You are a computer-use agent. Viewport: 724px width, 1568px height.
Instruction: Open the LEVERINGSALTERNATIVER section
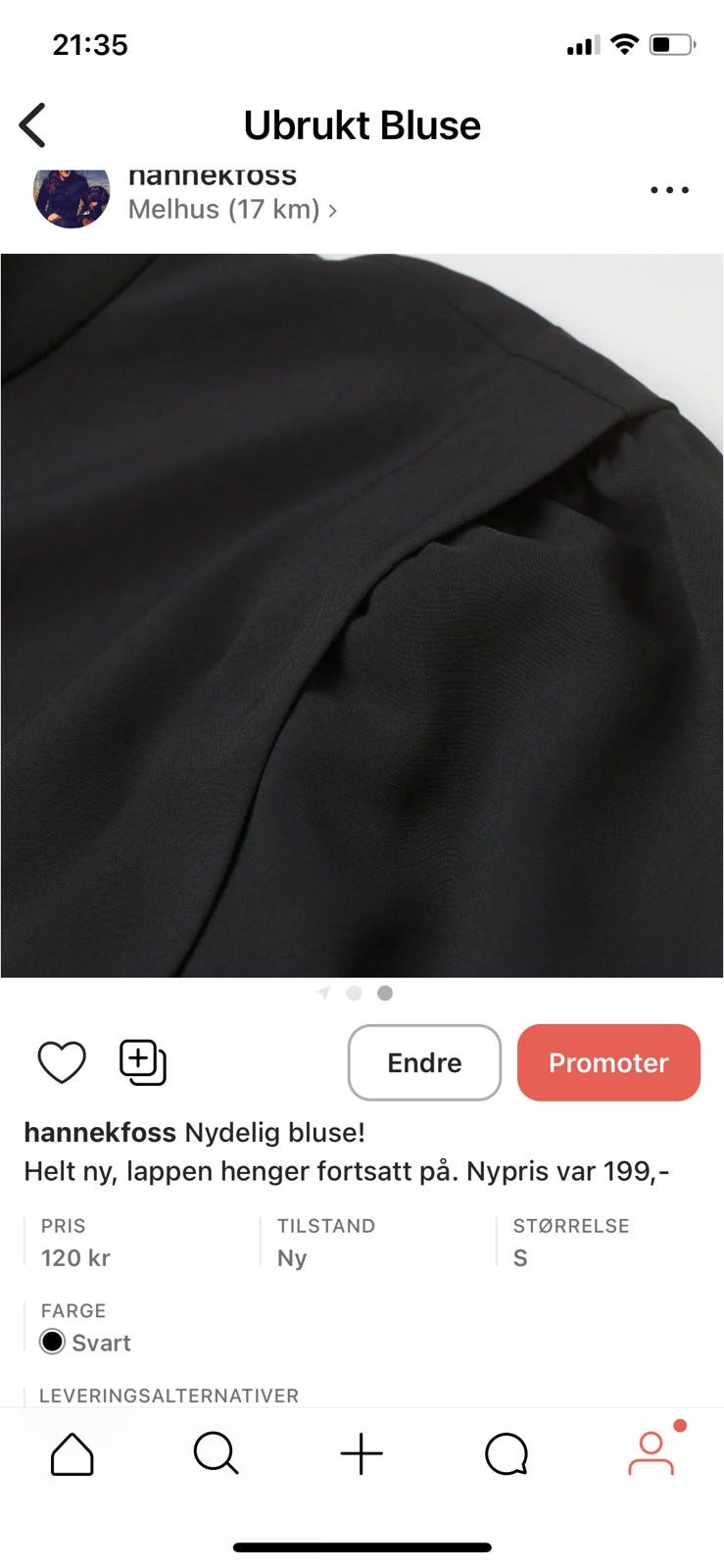point(169,1396)
